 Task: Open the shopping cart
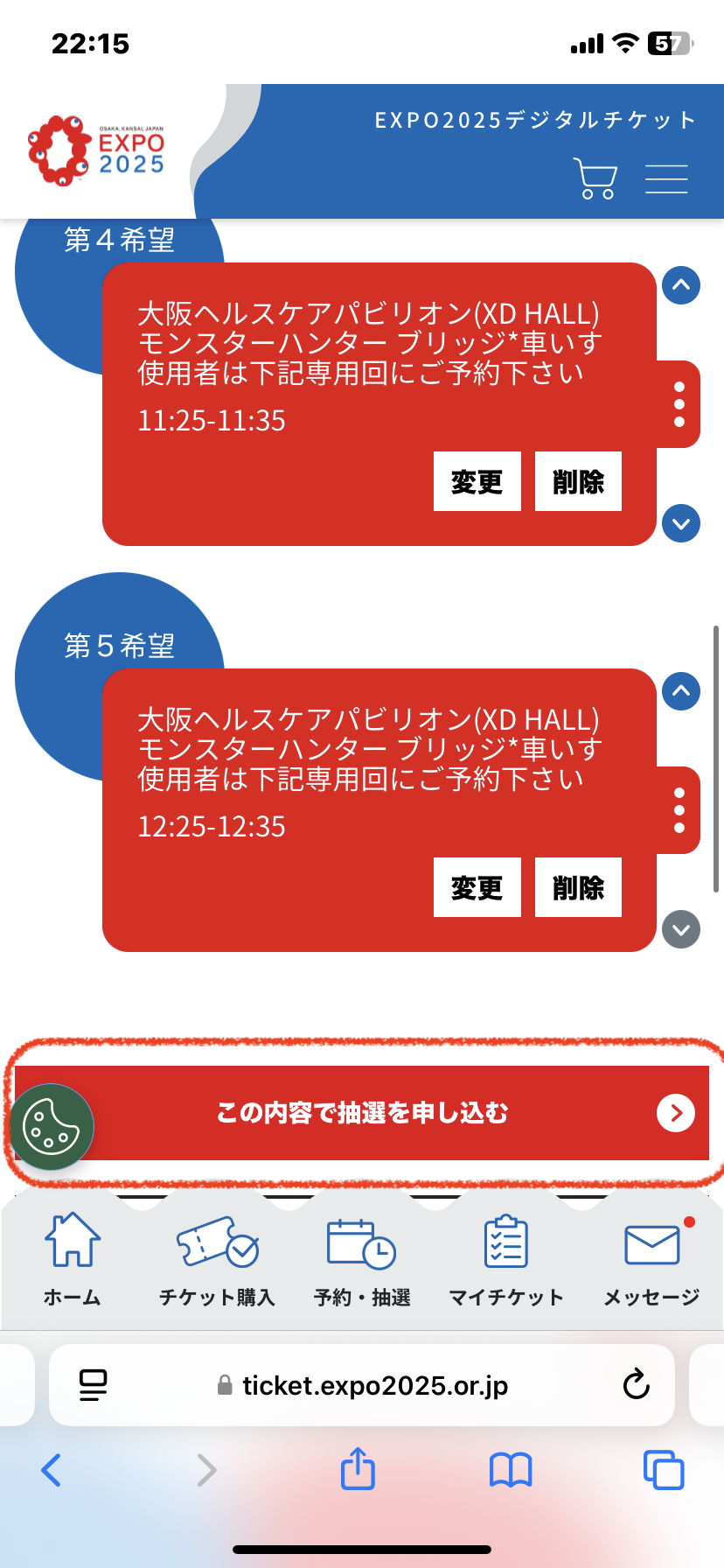595,178
